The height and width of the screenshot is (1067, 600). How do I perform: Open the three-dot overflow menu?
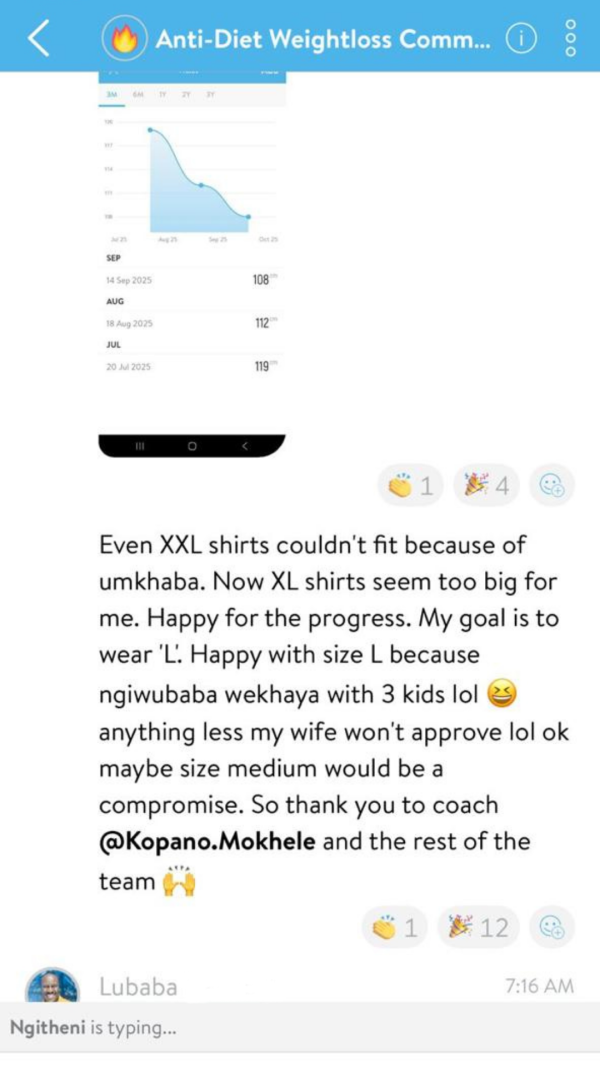tap(571, 39)
